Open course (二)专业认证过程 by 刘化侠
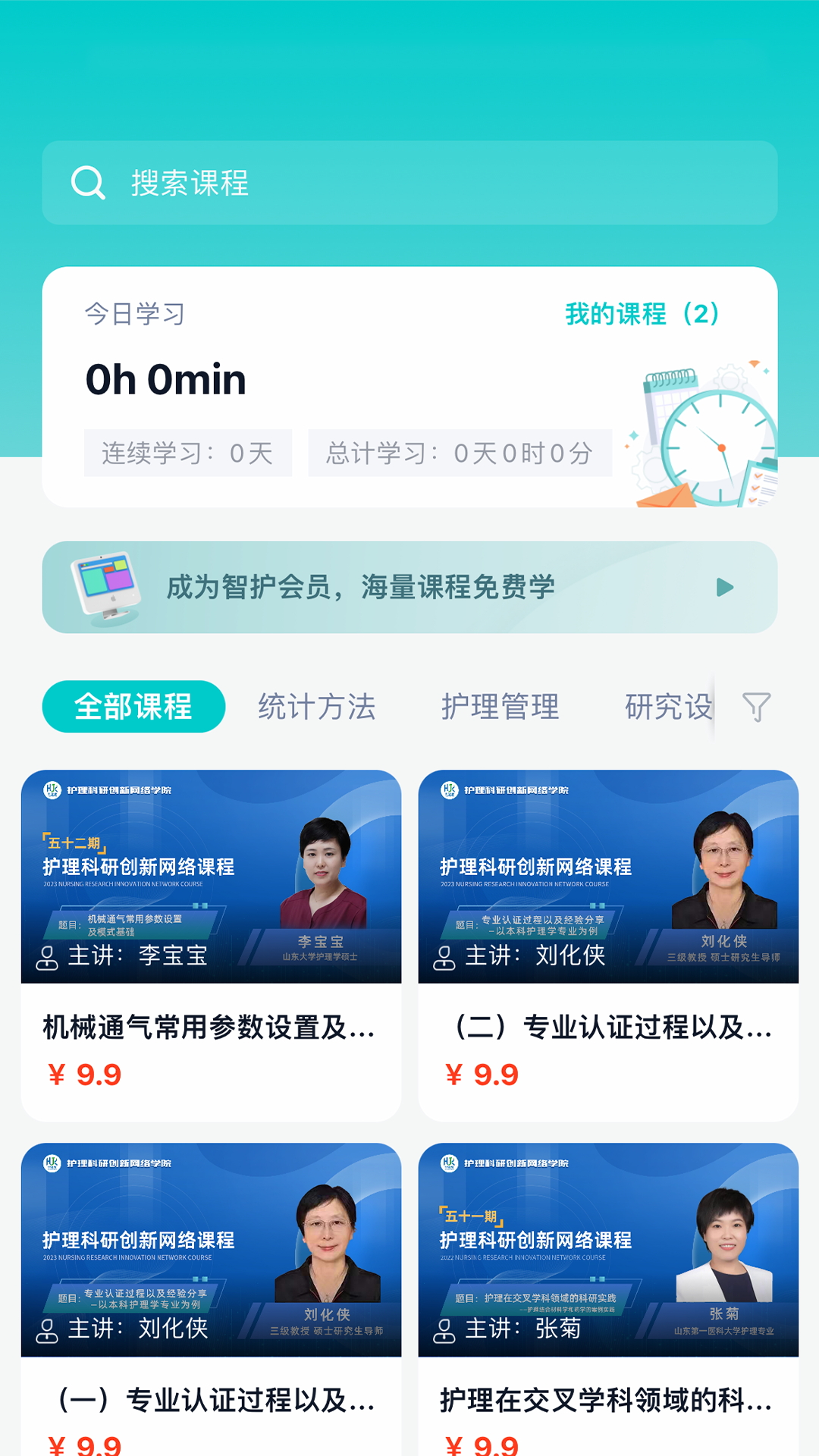The image size is (819, 1456). [608, 944]
